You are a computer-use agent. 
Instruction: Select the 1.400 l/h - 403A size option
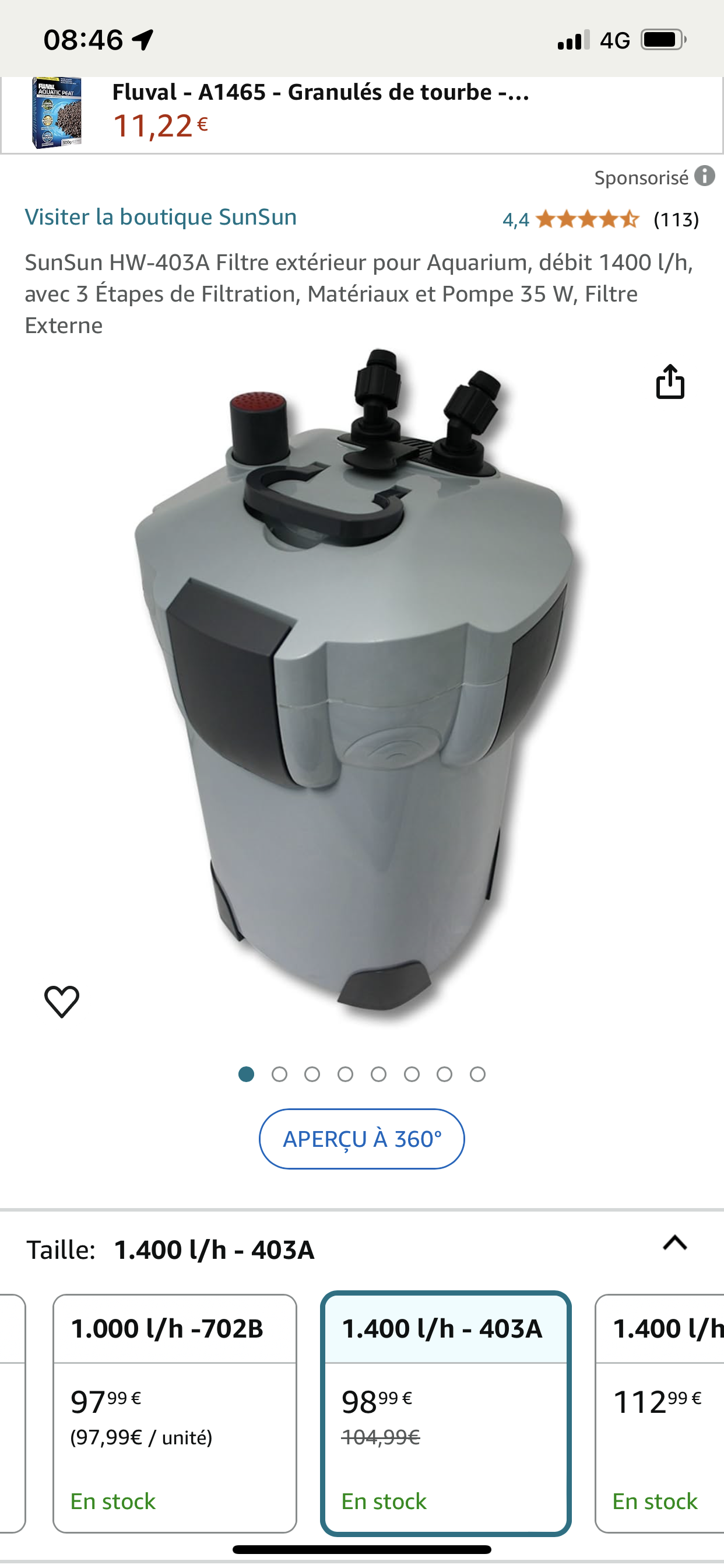(445, 1412)
